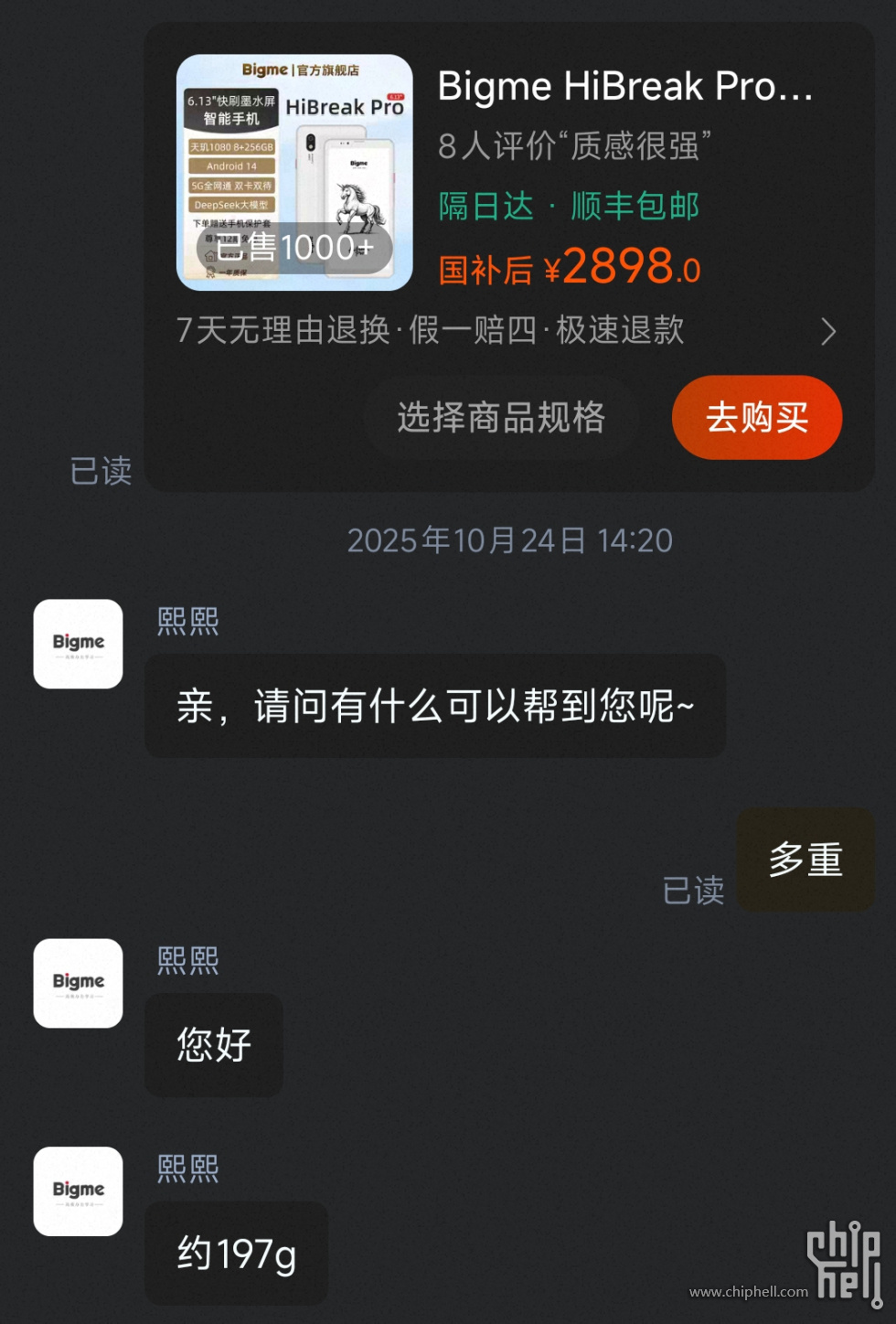Tap 已读 status beside the 多重 message

[x=693, y=892]
